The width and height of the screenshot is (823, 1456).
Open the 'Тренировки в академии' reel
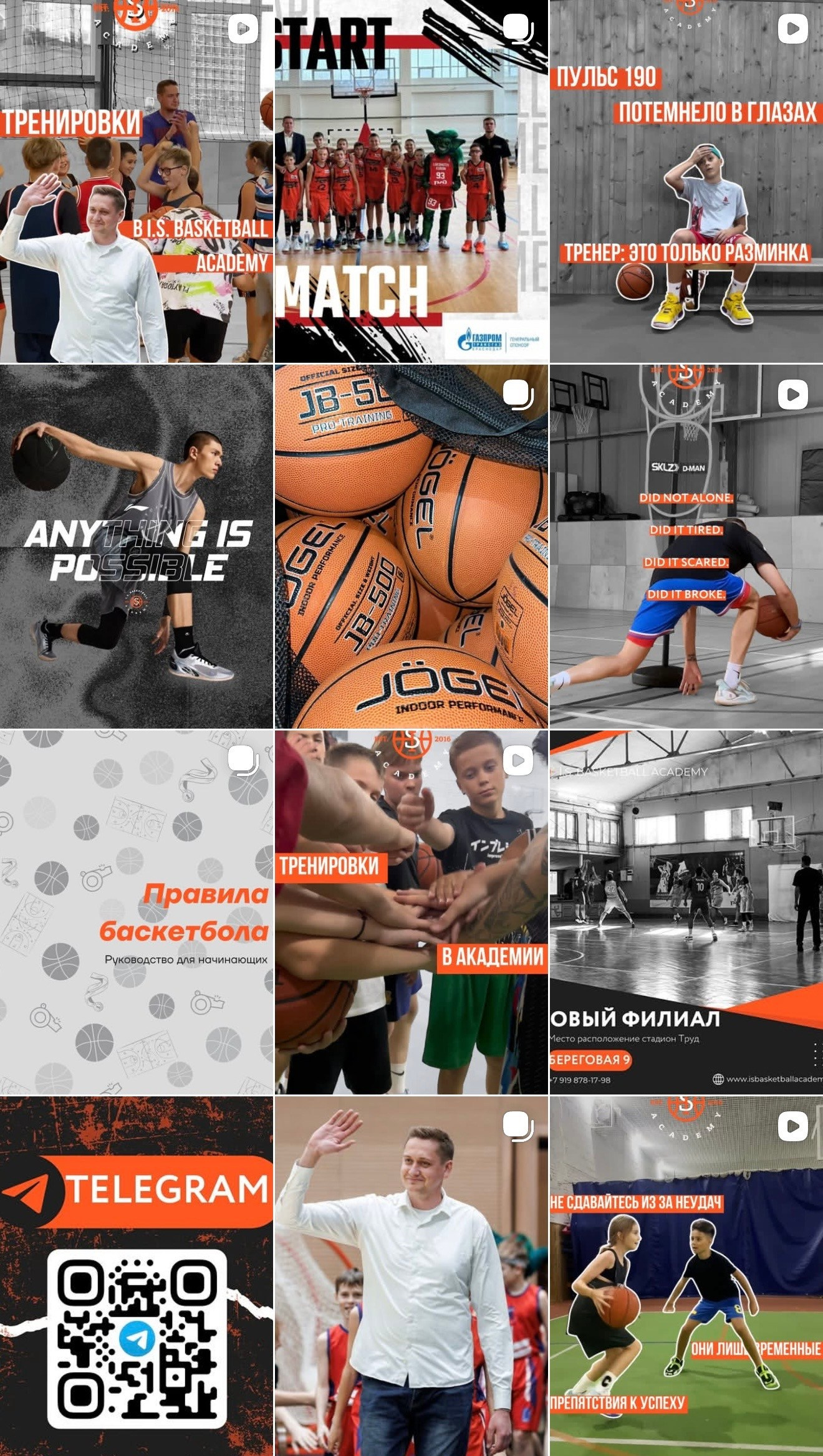[x=412, y=912]
